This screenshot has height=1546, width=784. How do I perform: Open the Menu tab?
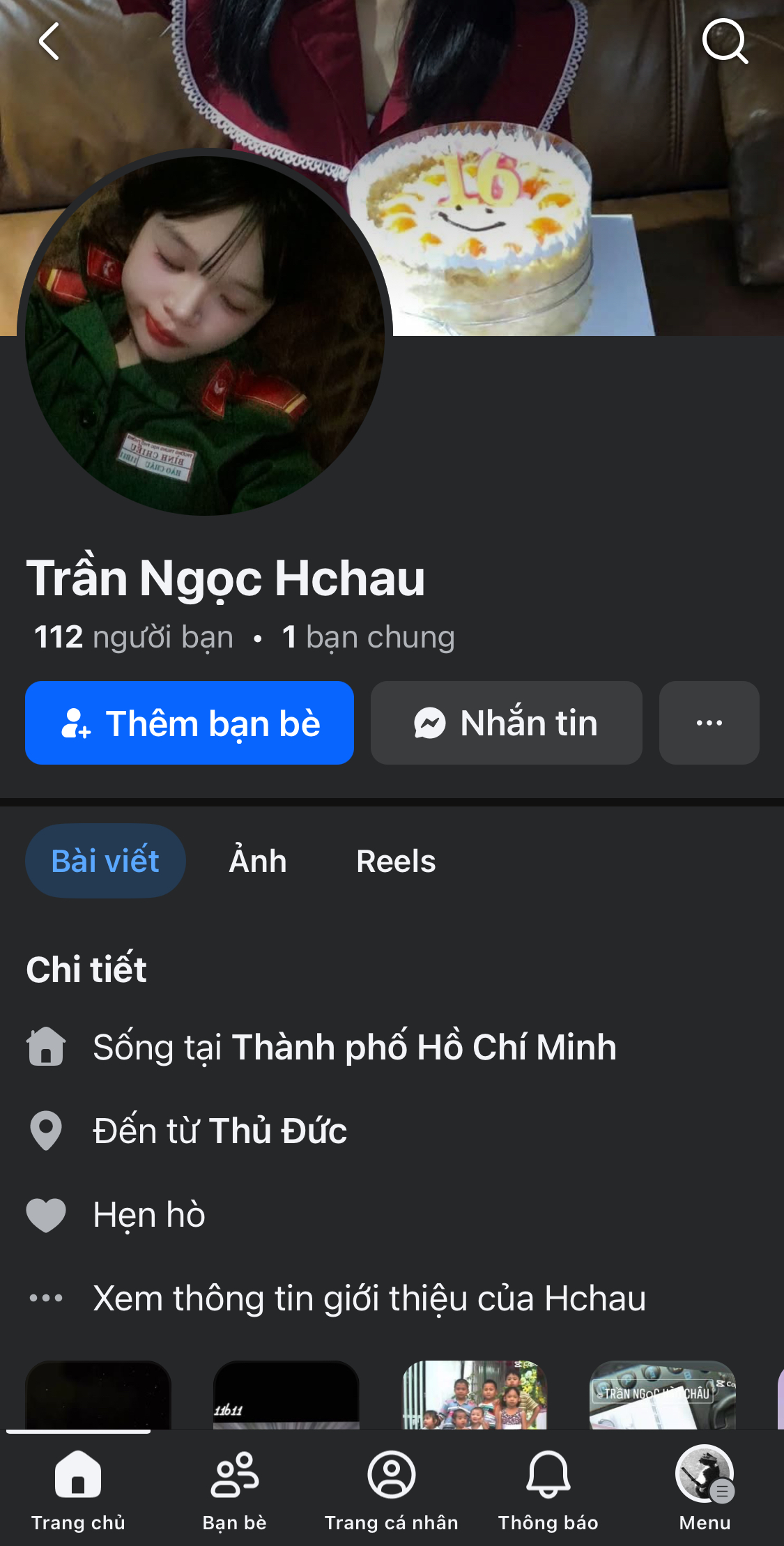(x=705, y=1488)
